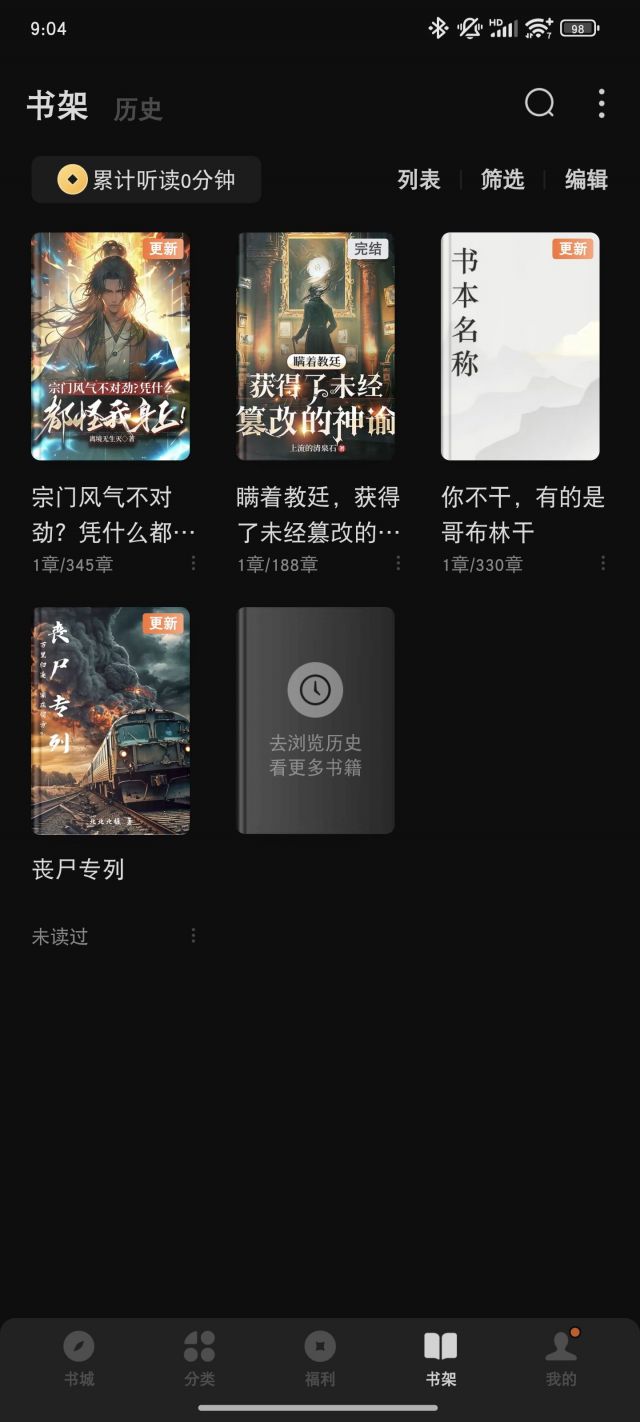Open more options for 你不干，有的是哥布林干

point(603,563)
